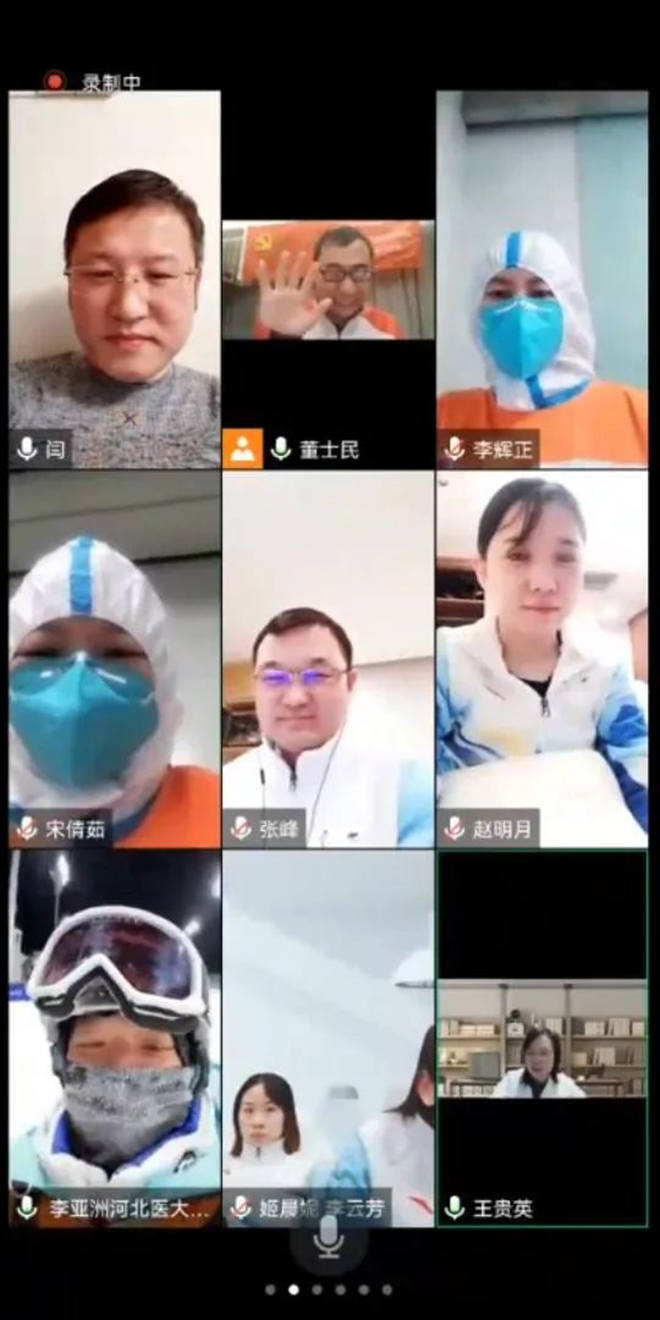View 李亚洲河北医大's video tile
Image resolution: width=660 pixels, height=1320 pixels.
[x=114, y=1038]
